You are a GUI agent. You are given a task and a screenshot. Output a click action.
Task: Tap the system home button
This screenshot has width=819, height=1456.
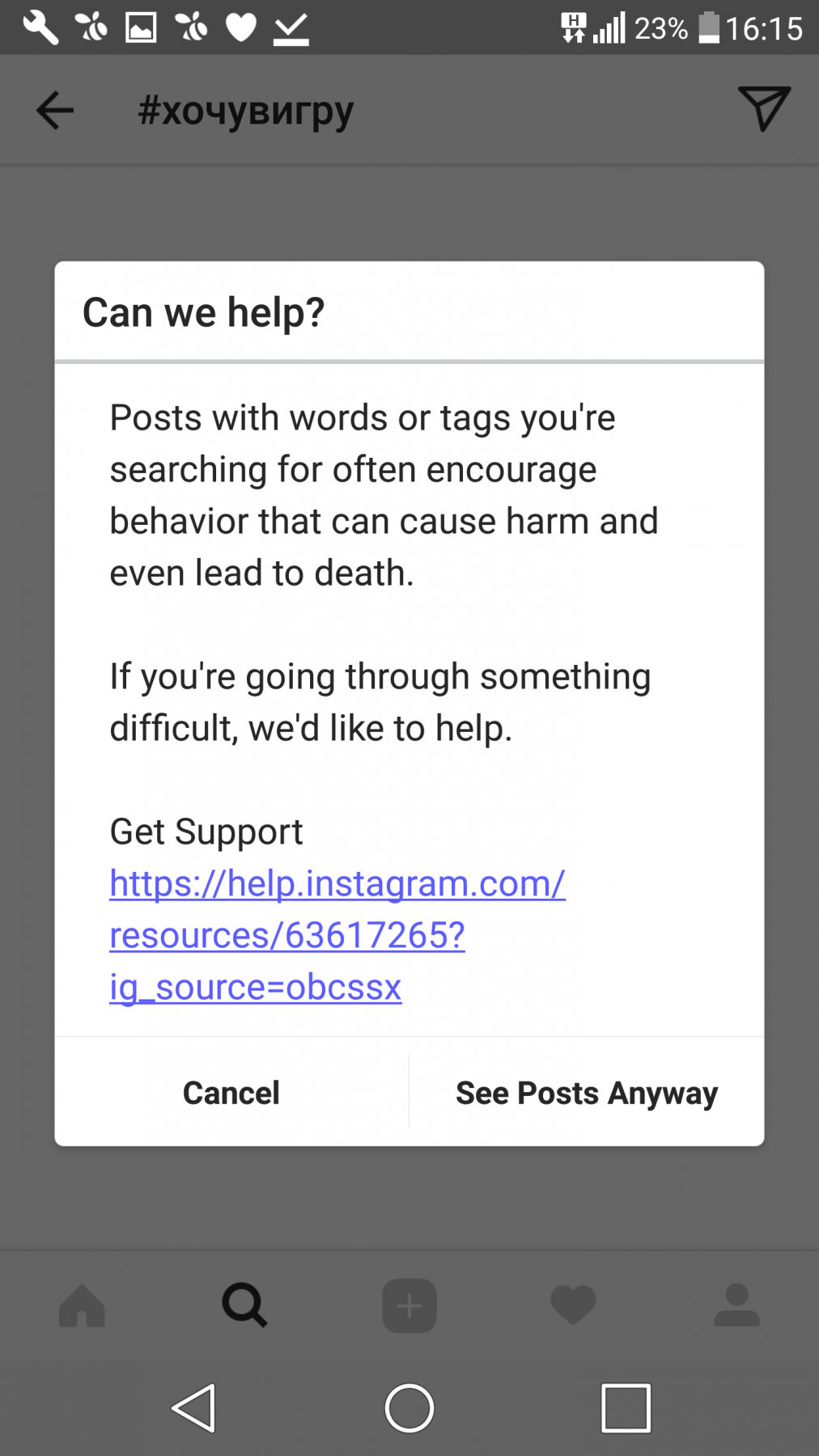click(x=409, y=1408)
